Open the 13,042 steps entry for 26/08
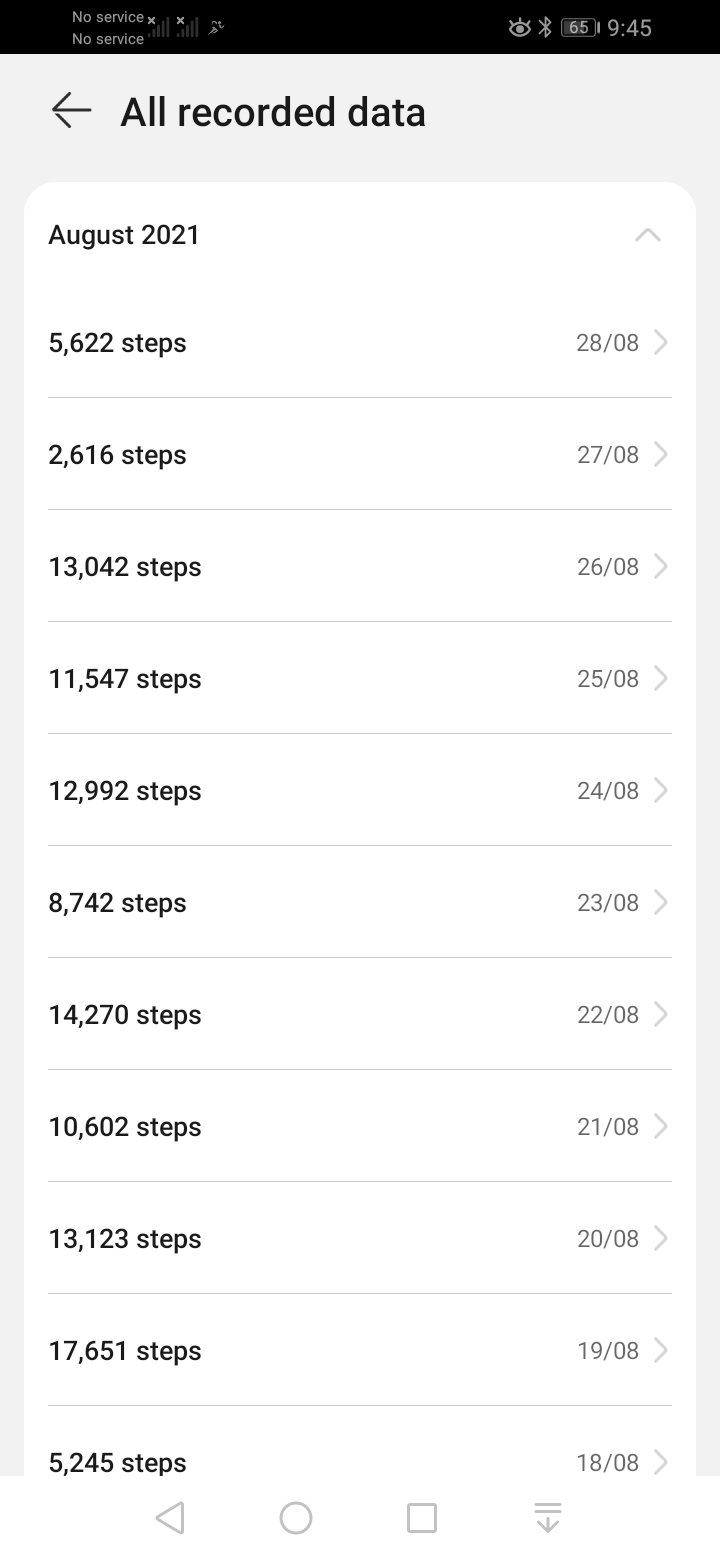The width and height of the screenshot is (720, 1560). (x=360, y=567)
